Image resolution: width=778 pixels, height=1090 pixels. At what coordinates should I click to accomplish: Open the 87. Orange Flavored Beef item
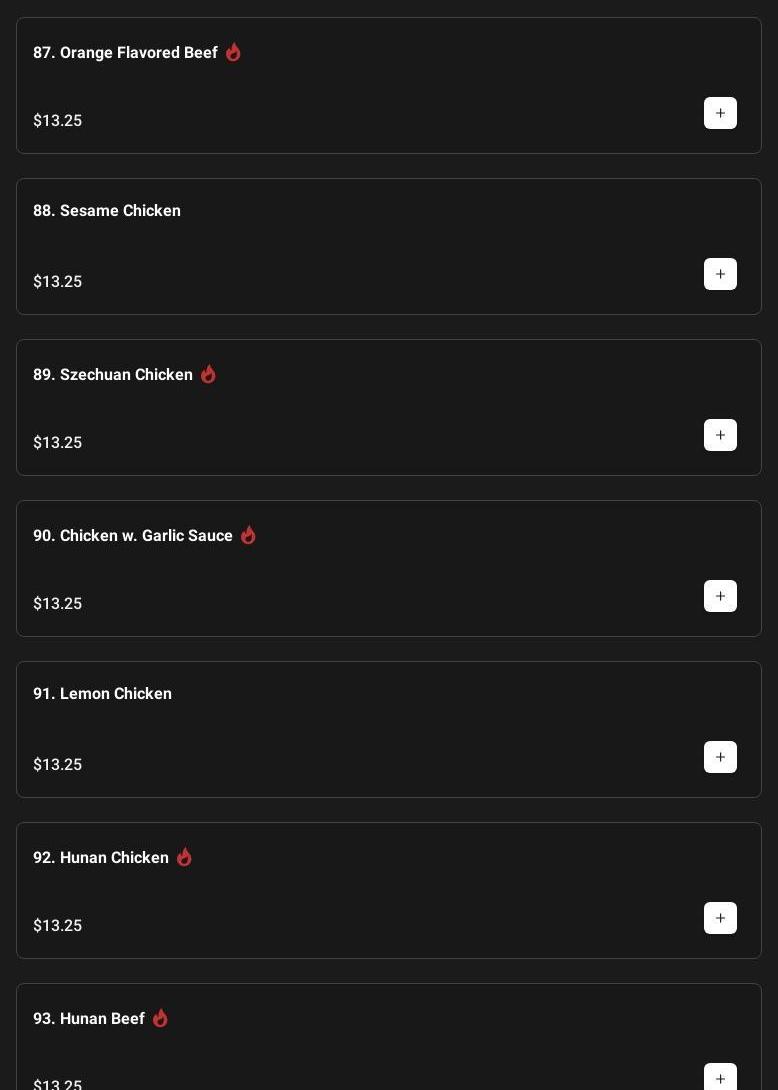point(125,53)
